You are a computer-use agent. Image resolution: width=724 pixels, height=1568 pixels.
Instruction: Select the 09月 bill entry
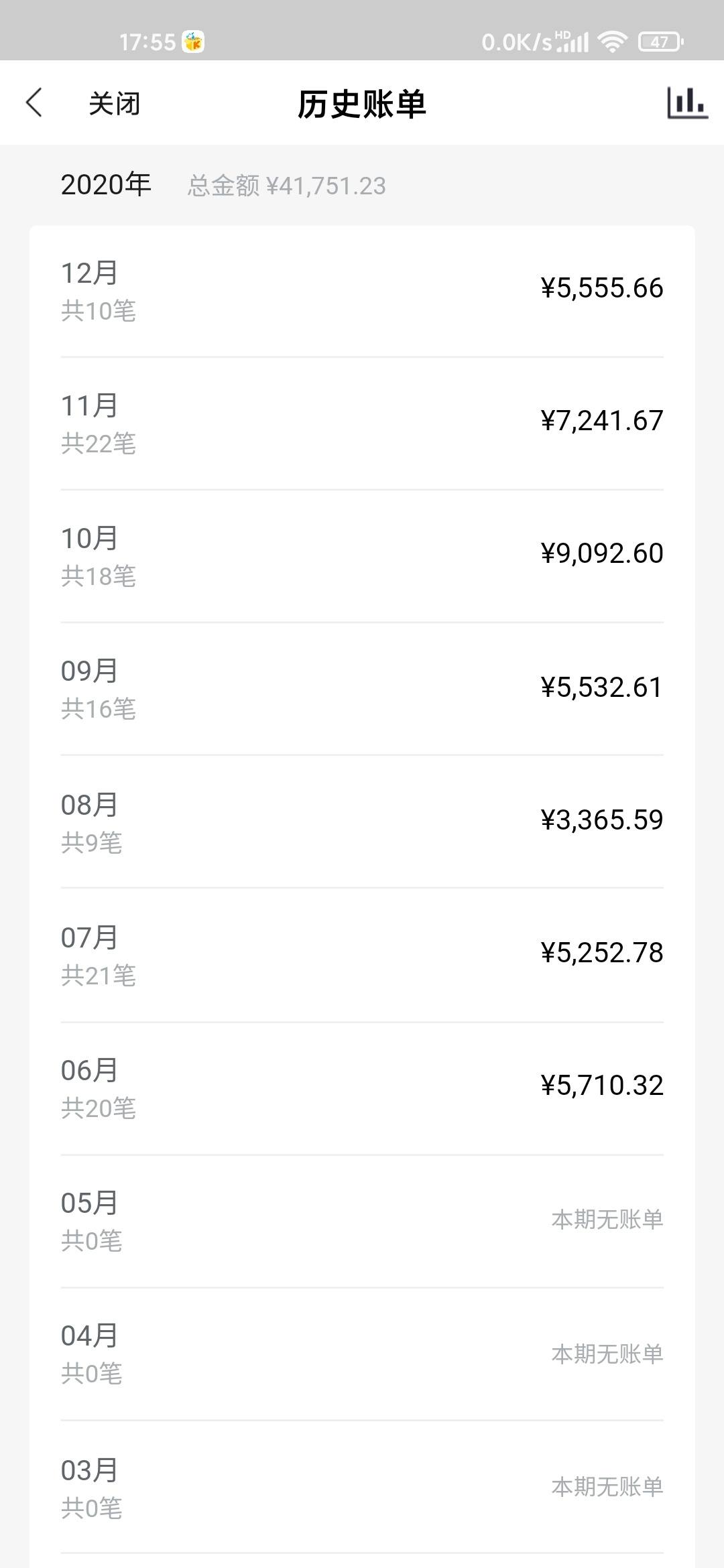pyautogui.click(x=362, y=689)
